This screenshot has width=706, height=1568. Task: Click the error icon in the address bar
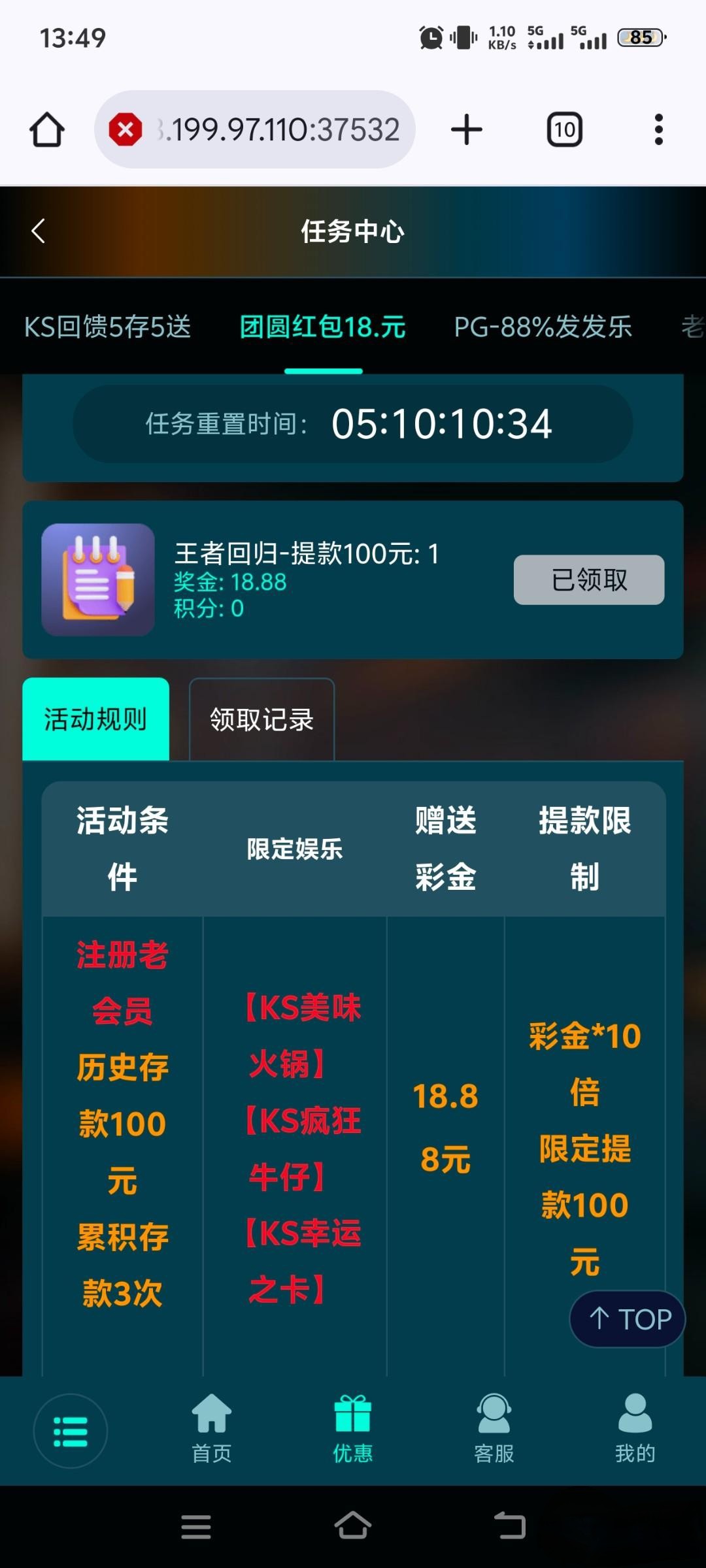click(128, 129)
